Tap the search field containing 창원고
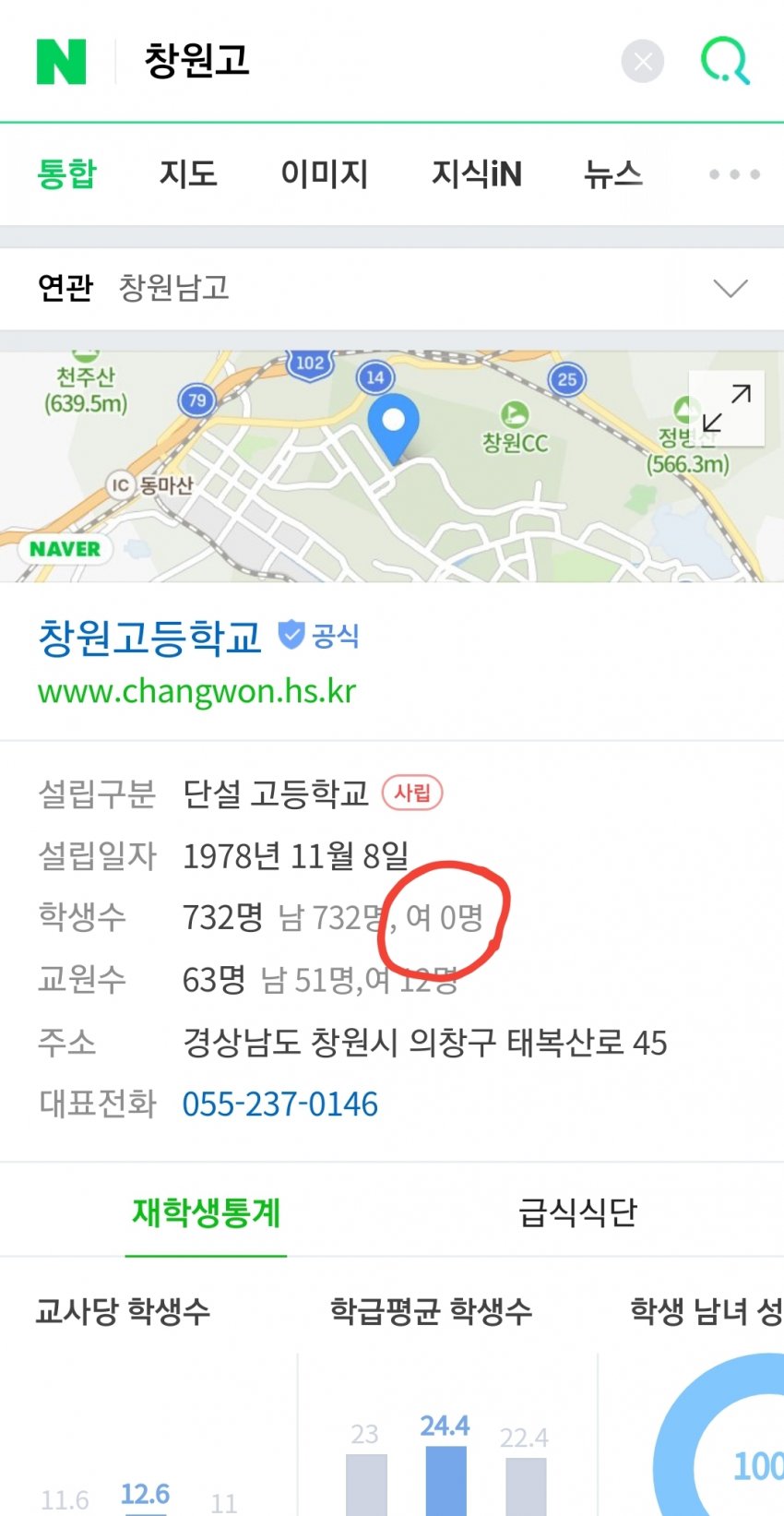 coord(369,62)
